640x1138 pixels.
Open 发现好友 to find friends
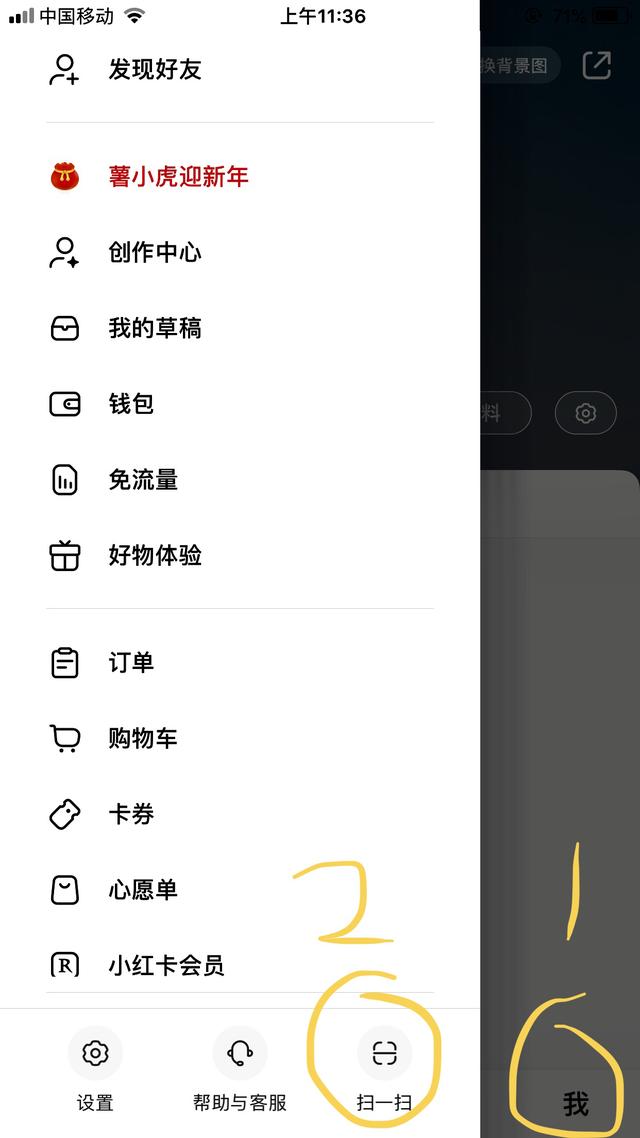pyautogui.click(x=155, y=69)
